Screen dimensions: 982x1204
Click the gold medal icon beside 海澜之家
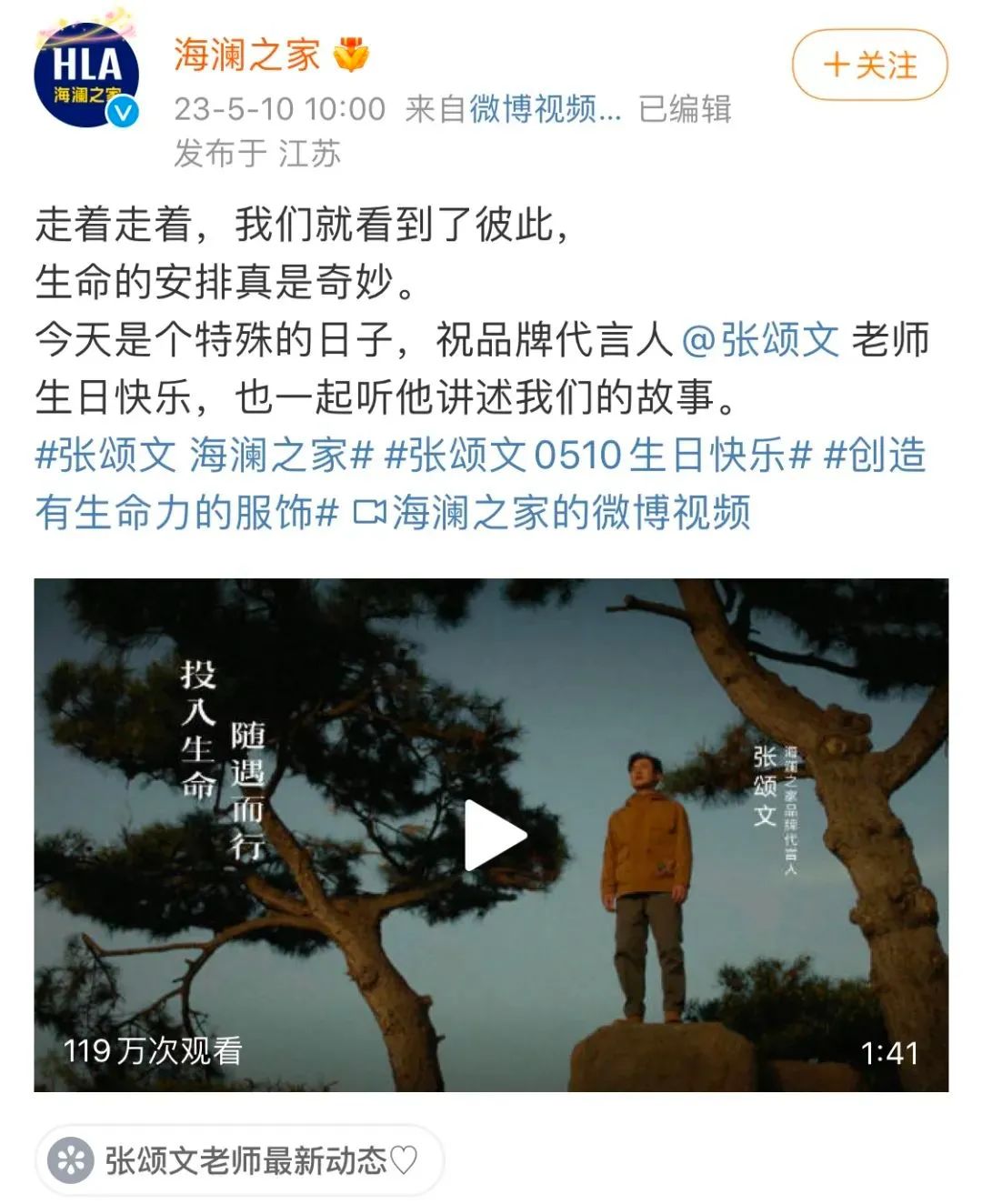coord(349,55)
